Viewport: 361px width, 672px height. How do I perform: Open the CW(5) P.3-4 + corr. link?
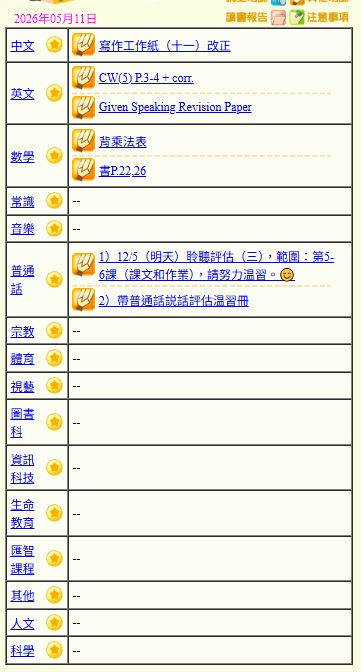(x=146, y=78)
